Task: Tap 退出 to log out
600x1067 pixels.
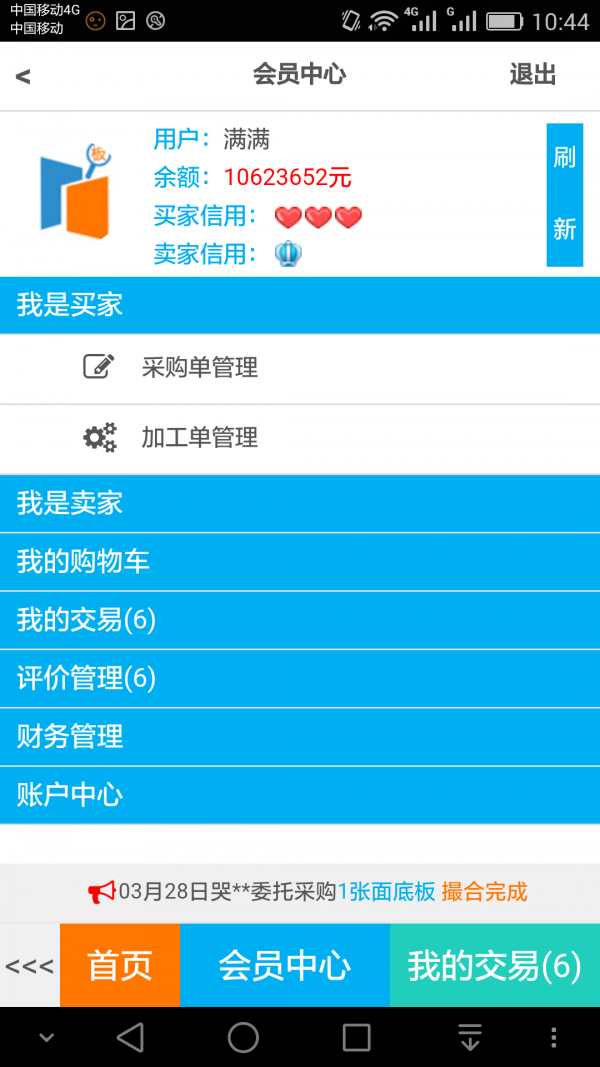Action: tap(532, 75)
